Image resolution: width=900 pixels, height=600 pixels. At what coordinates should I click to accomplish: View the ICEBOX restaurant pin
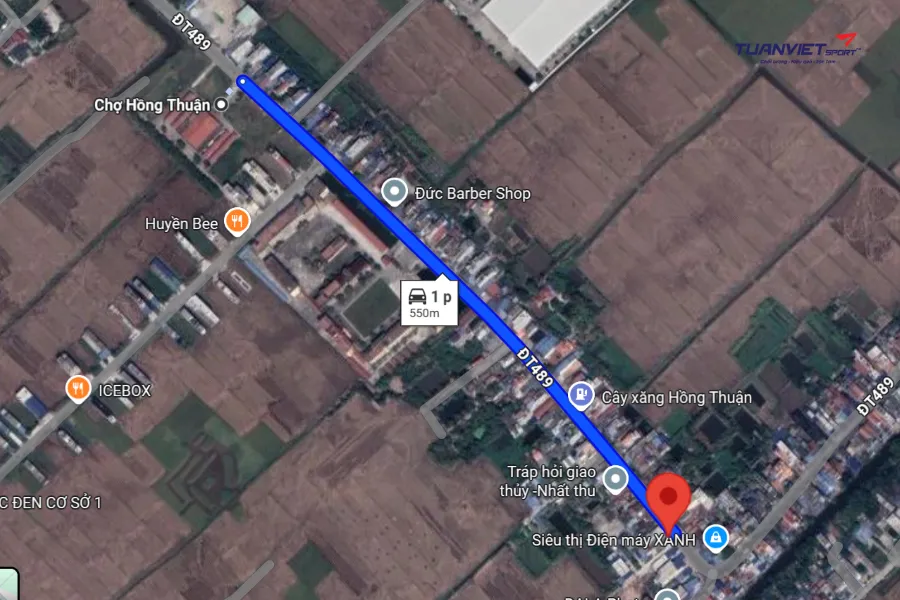[x=78, y=389]
